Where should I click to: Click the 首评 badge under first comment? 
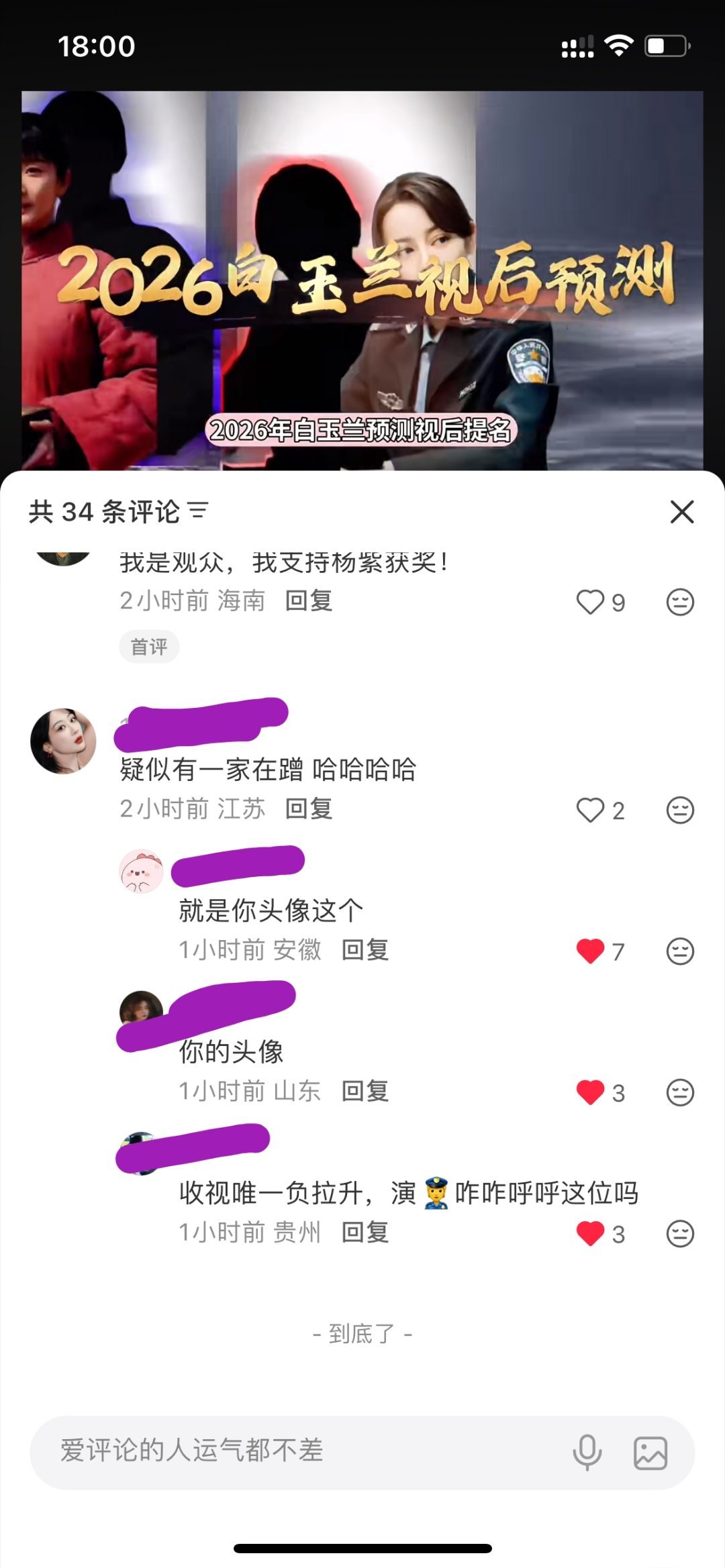[149, 646]
